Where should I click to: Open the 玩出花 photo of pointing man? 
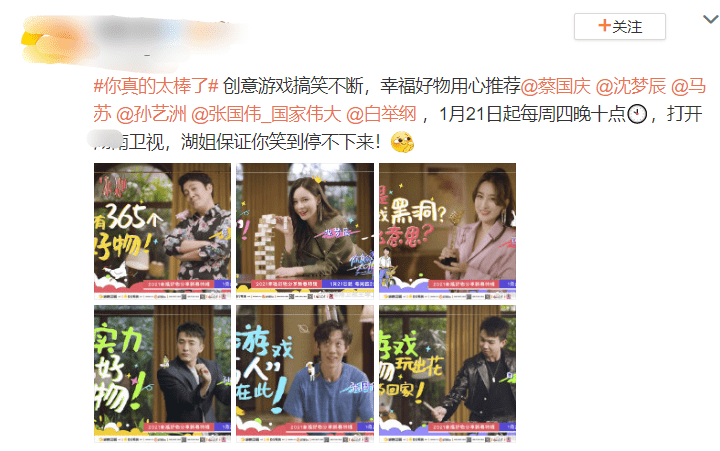click(446, 373)
